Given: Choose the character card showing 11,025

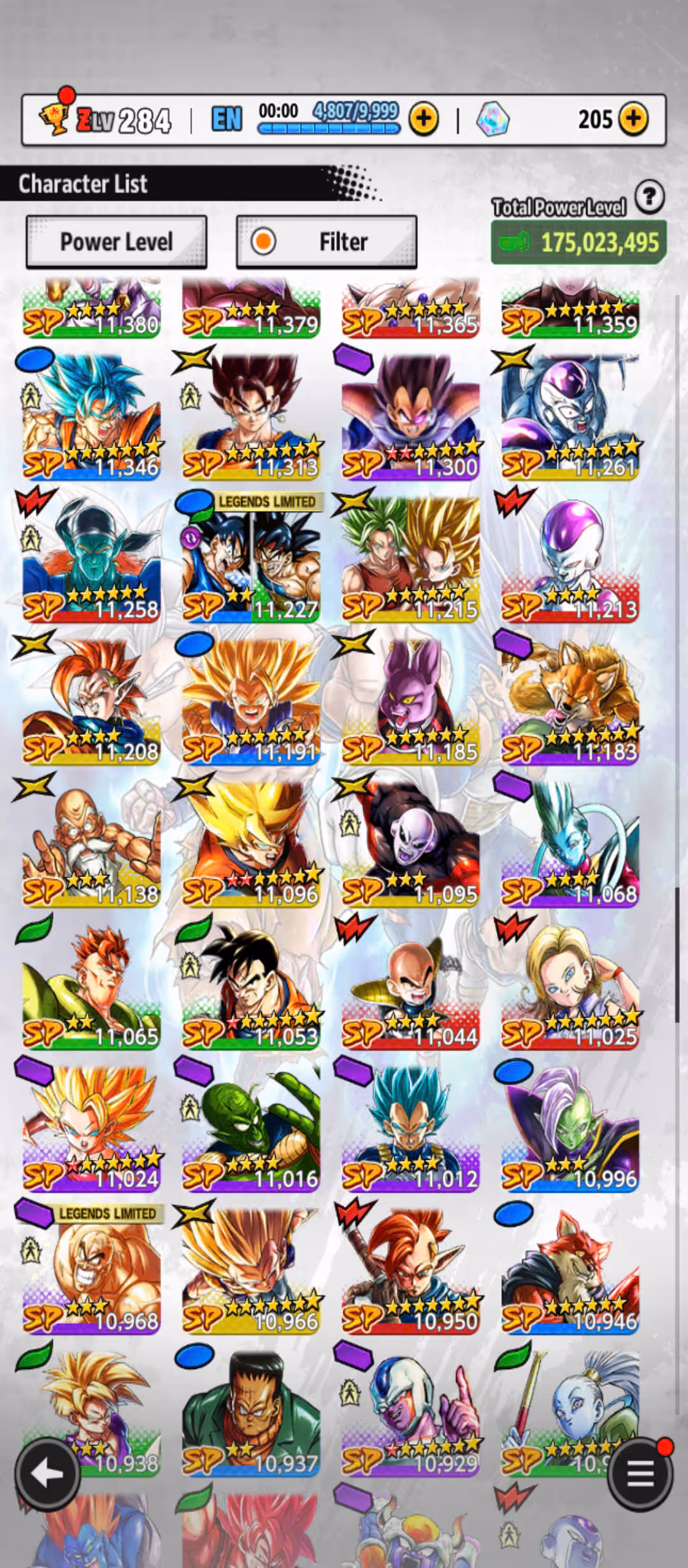Looking at the screenshot, I should [570, 986].
